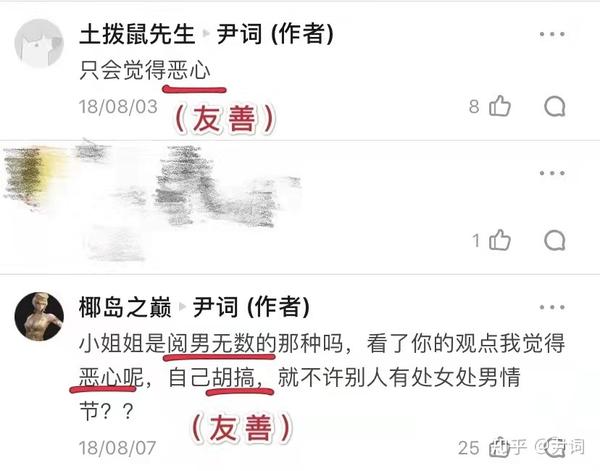600x471 pixels.
Task: Like the comment with 1 like
Action: pos(500,240)
